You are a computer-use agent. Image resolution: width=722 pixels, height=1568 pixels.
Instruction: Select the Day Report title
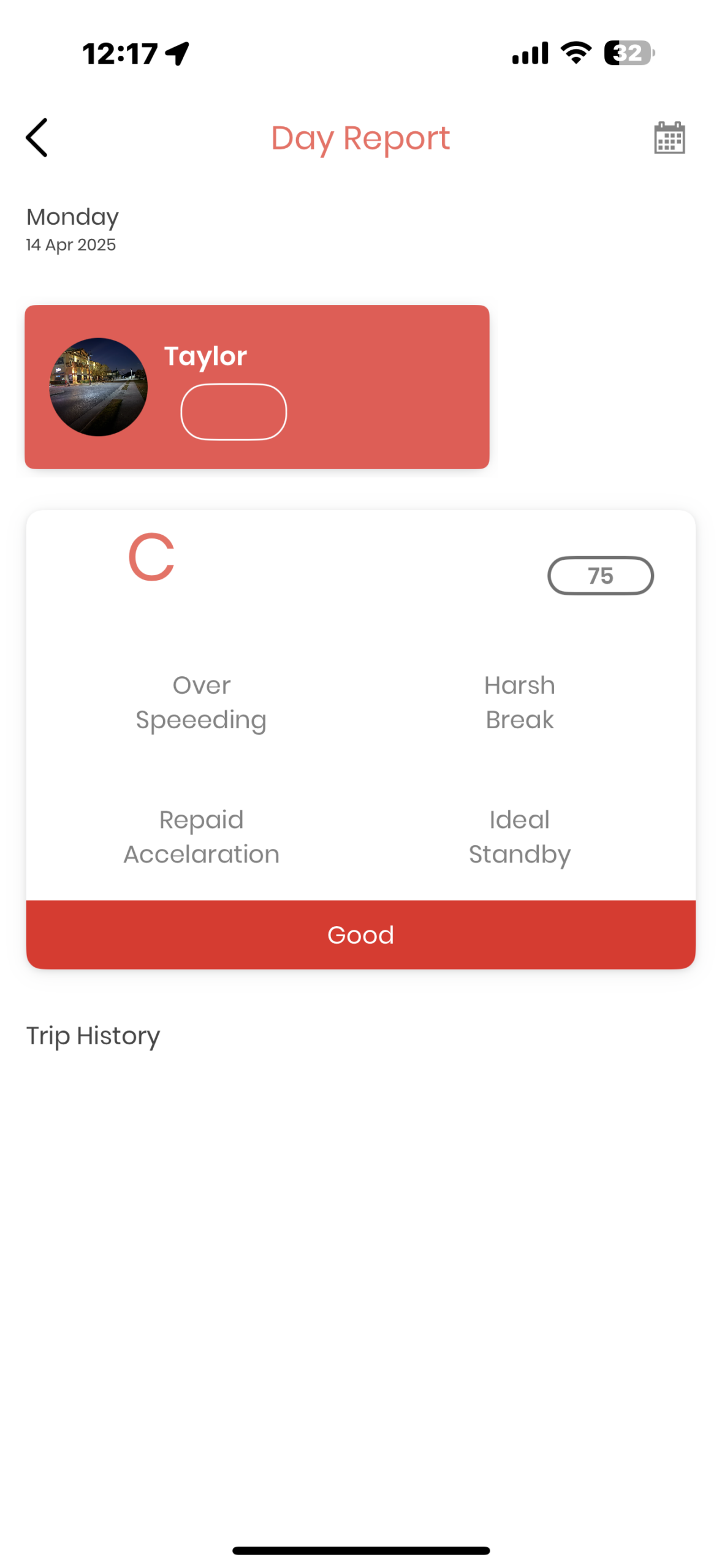pyautogui.click(x=360, y=138)
